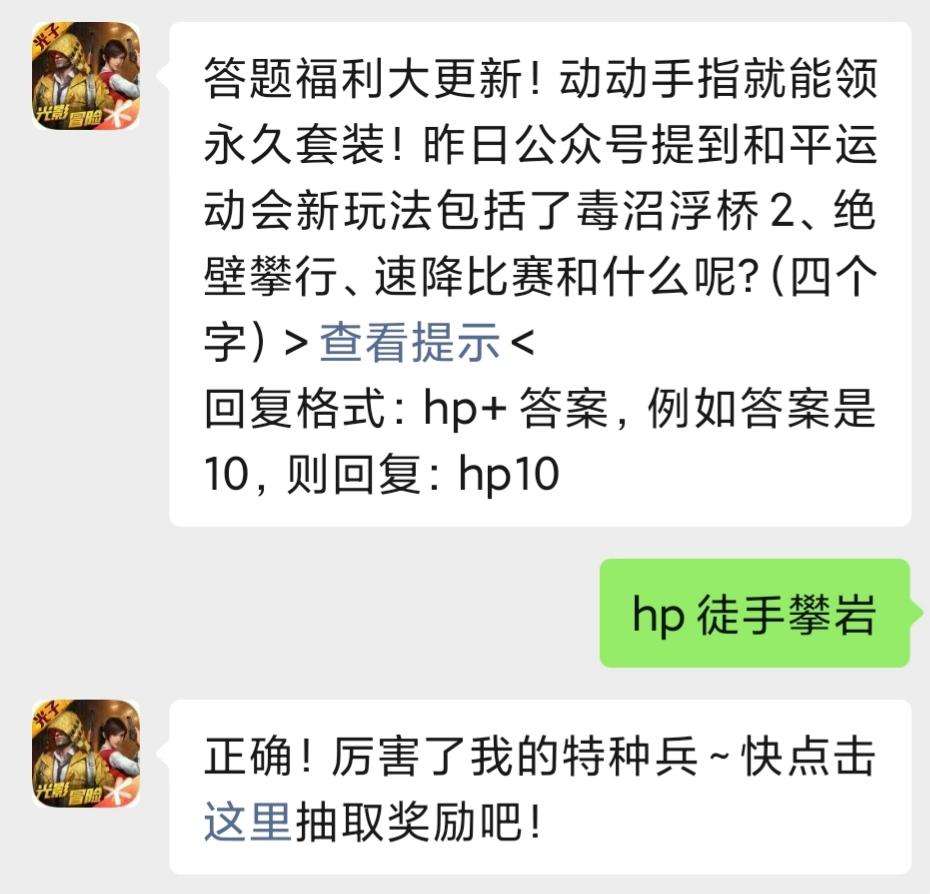Image resolution: width=930 pixels, height=894 pixels.
Task: Open the account avatar beside the quiz question
Action: (x=85, y=77)
